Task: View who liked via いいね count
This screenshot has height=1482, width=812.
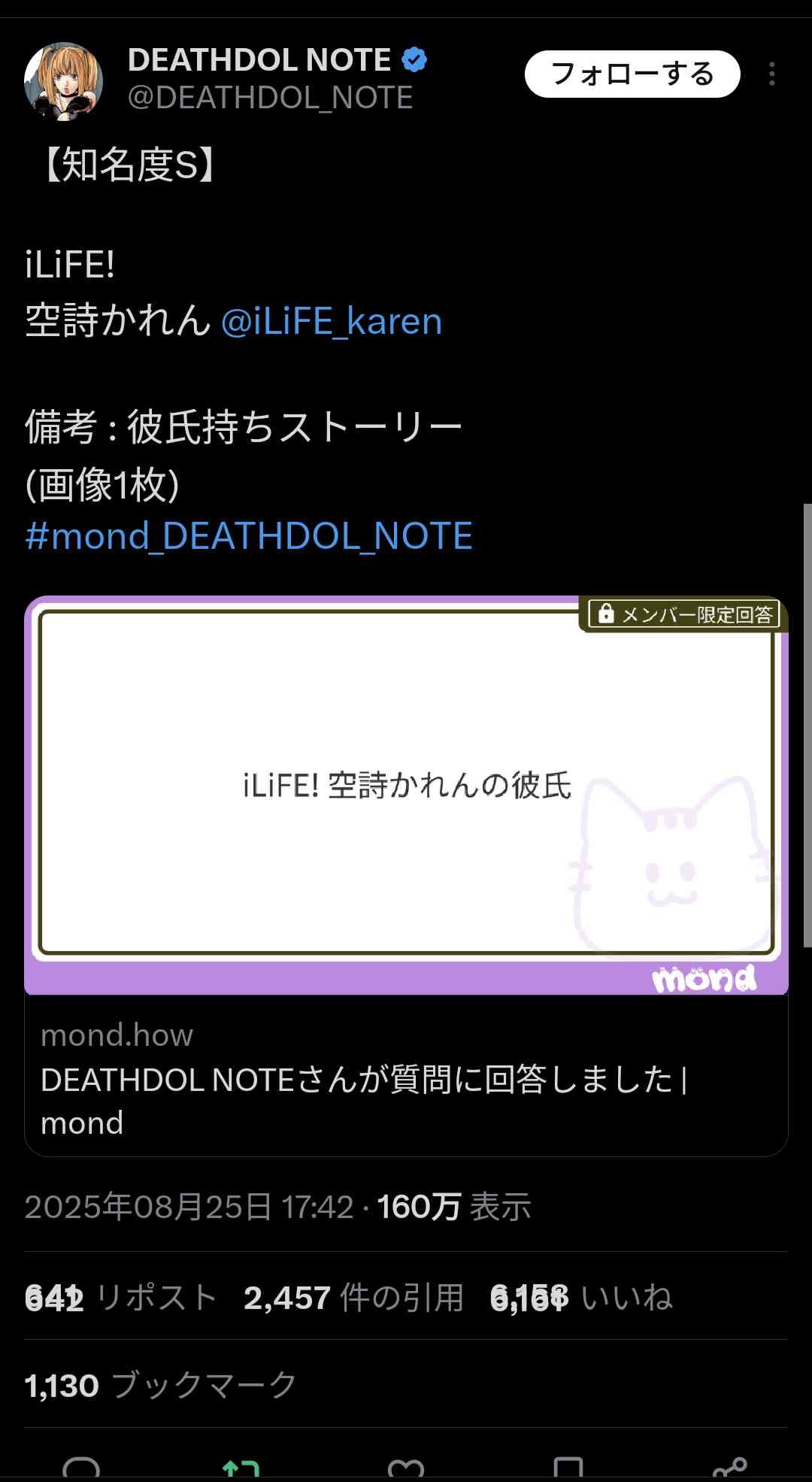Action: click(580, 1298)
